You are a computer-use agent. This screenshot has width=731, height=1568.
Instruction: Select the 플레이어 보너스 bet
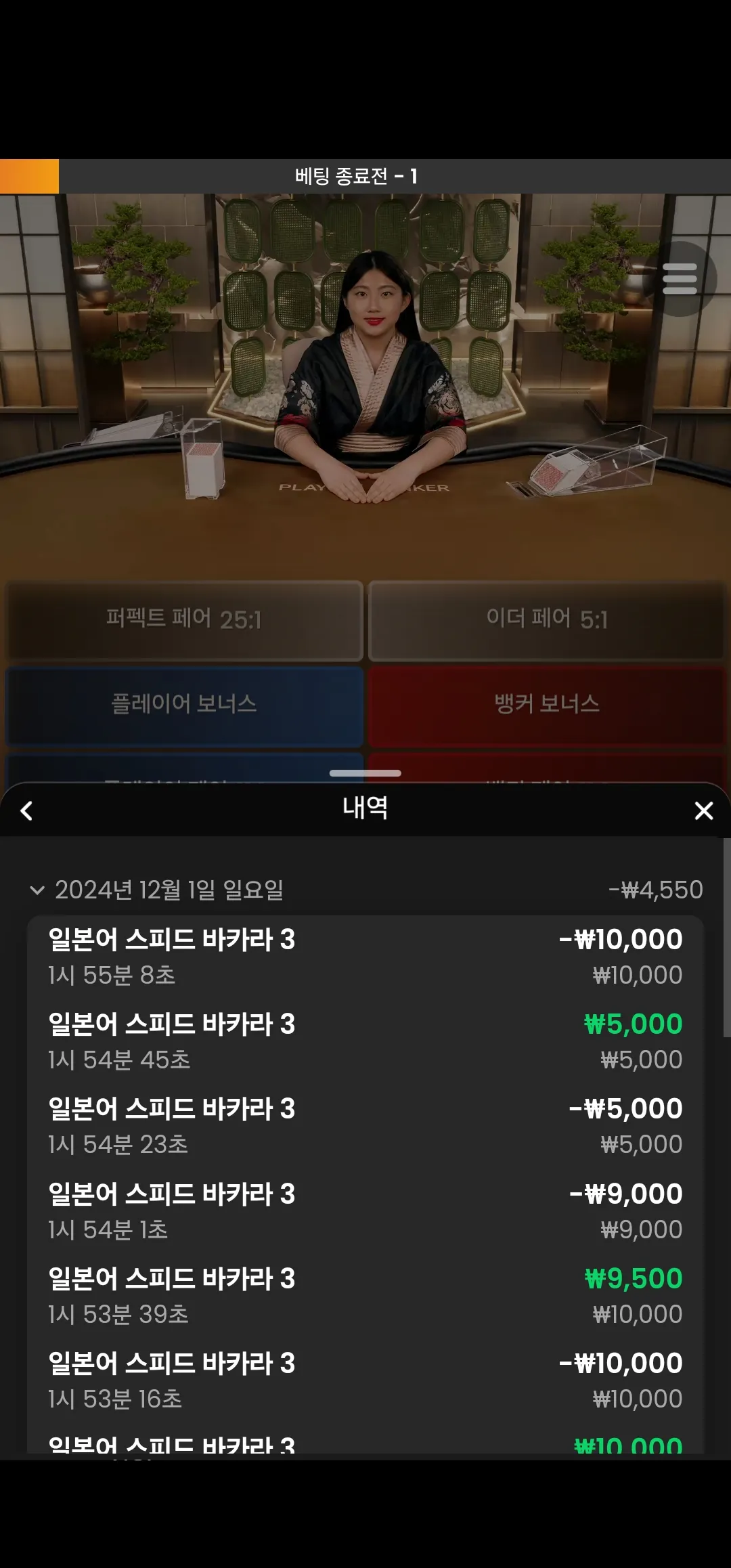coord(184,704)
